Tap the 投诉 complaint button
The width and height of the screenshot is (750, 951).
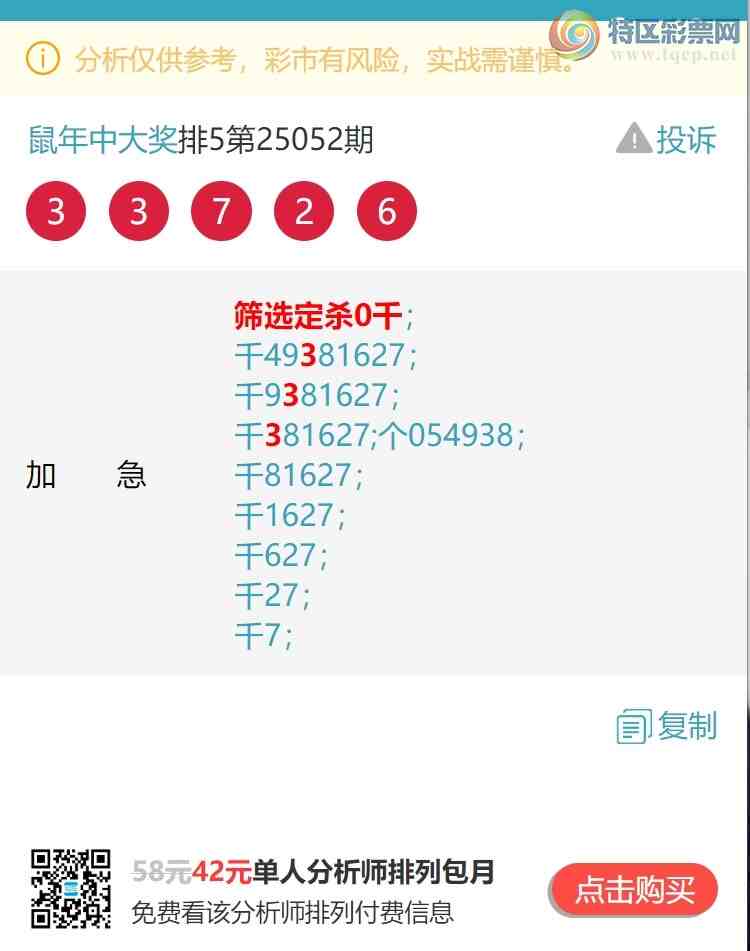pyautogui.click(x=668, y=139)
